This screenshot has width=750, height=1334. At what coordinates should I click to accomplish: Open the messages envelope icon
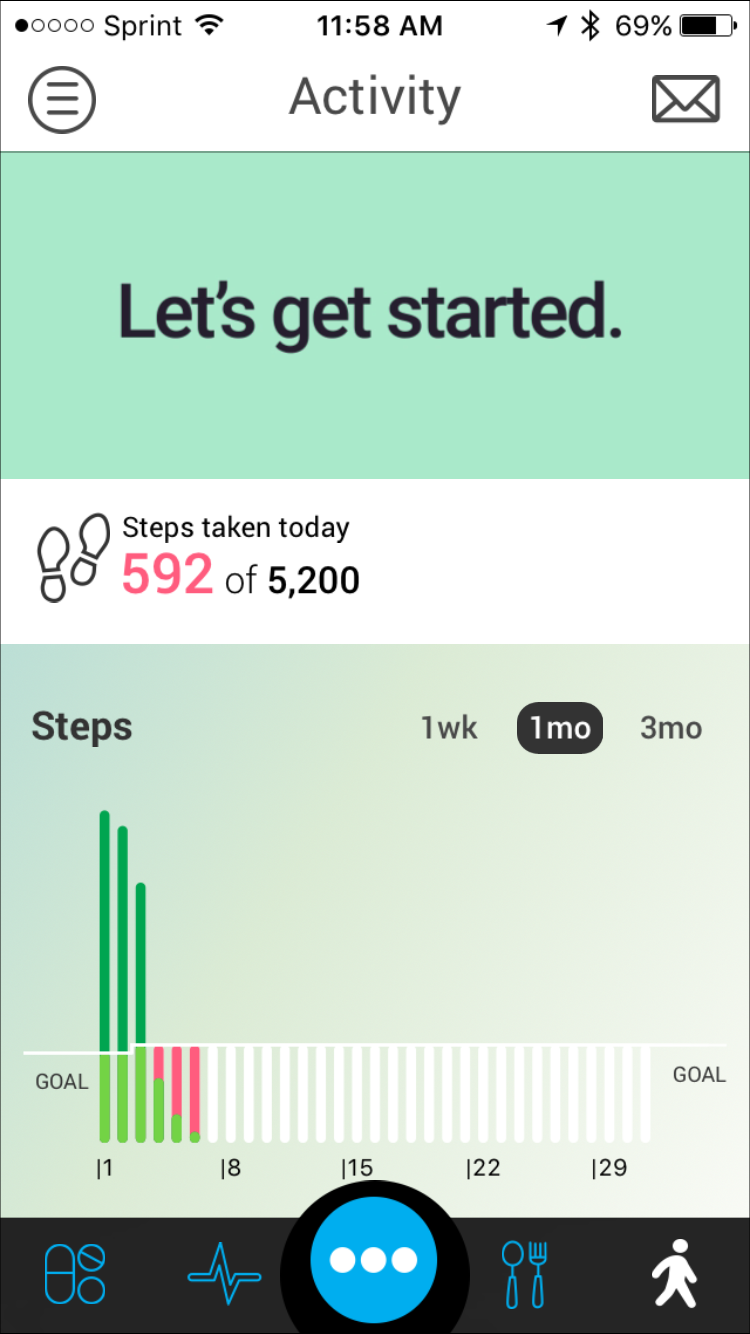point(686,99)
